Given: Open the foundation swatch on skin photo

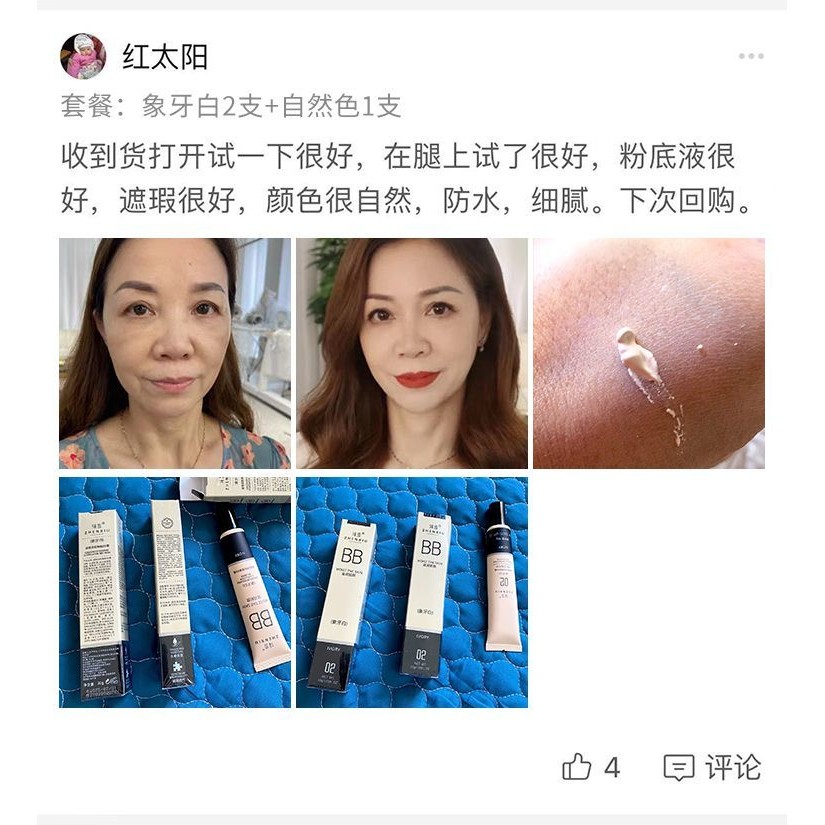Looking at the screenshot, I should pos(648,353).
